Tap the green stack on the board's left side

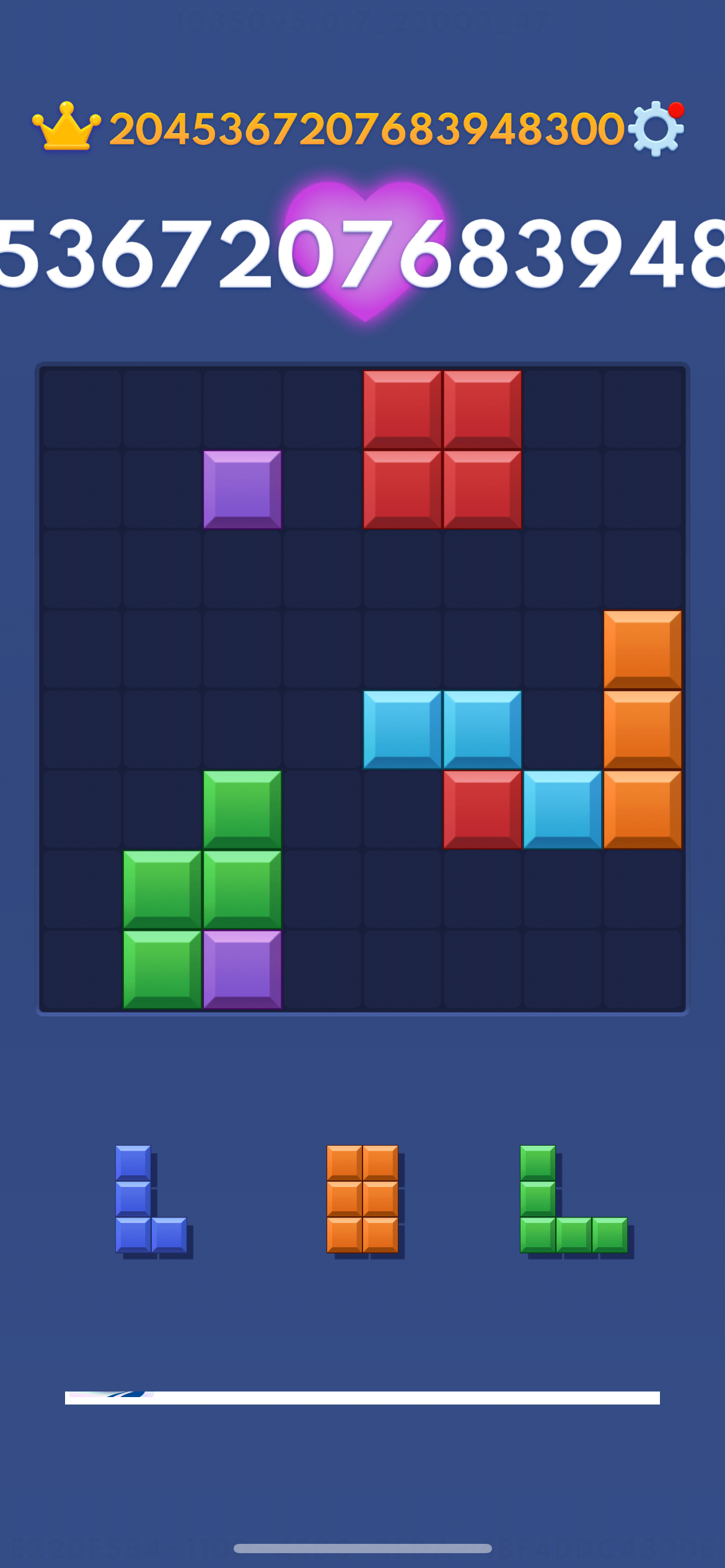pyautogui.click(x=202, y=889)
